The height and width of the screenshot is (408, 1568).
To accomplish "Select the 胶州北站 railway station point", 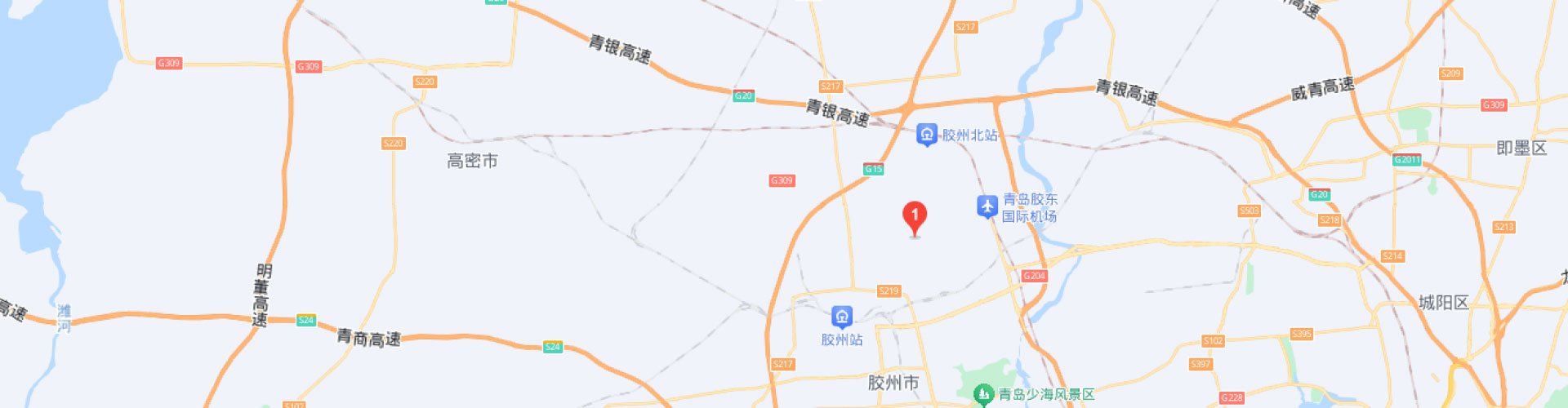I will [x=926, y=134].
